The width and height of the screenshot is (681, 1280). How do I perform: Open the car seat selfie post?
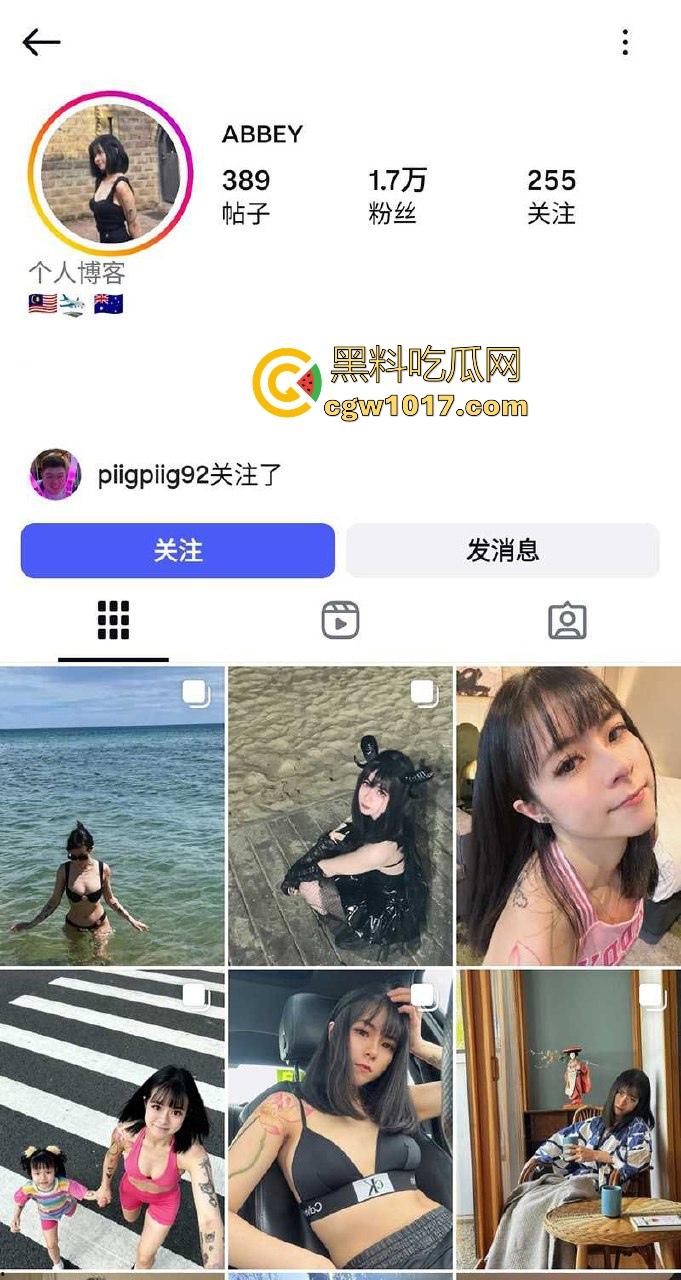pyautogui.click(x=340, y=1118)
